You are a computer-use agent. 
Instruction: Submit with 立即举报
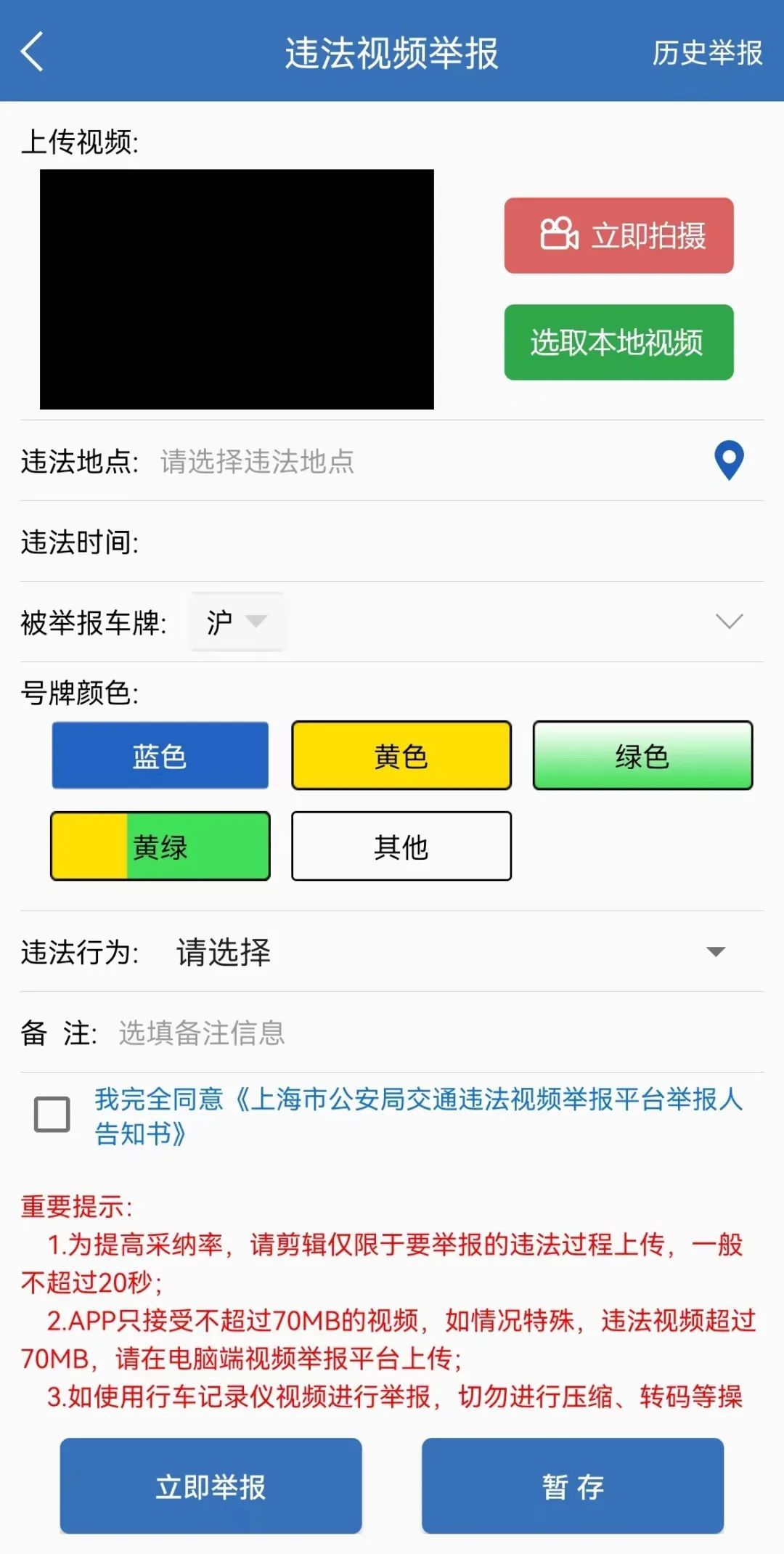click(211, 1486)
